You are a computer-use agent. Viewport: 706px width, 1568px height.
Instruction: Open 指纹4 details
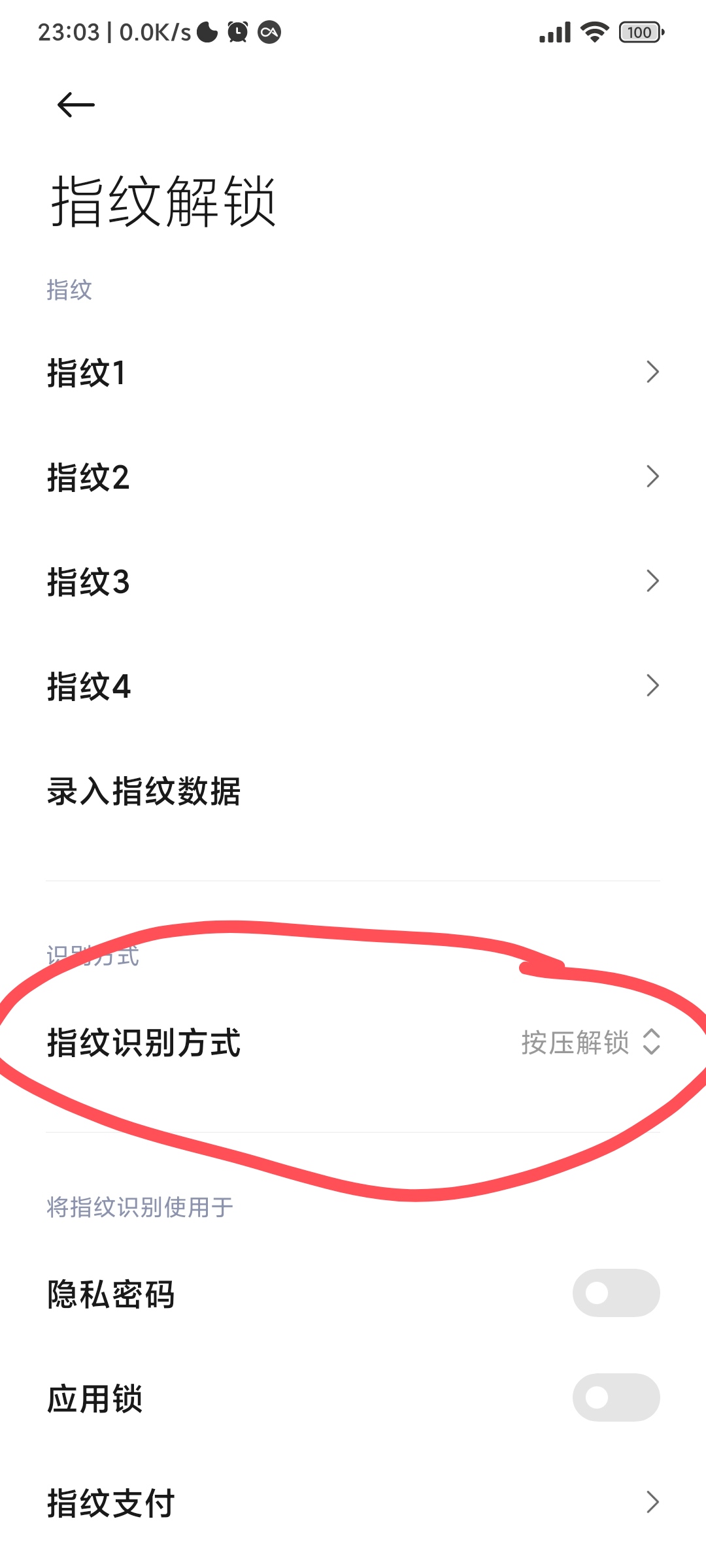pos(353,686)
